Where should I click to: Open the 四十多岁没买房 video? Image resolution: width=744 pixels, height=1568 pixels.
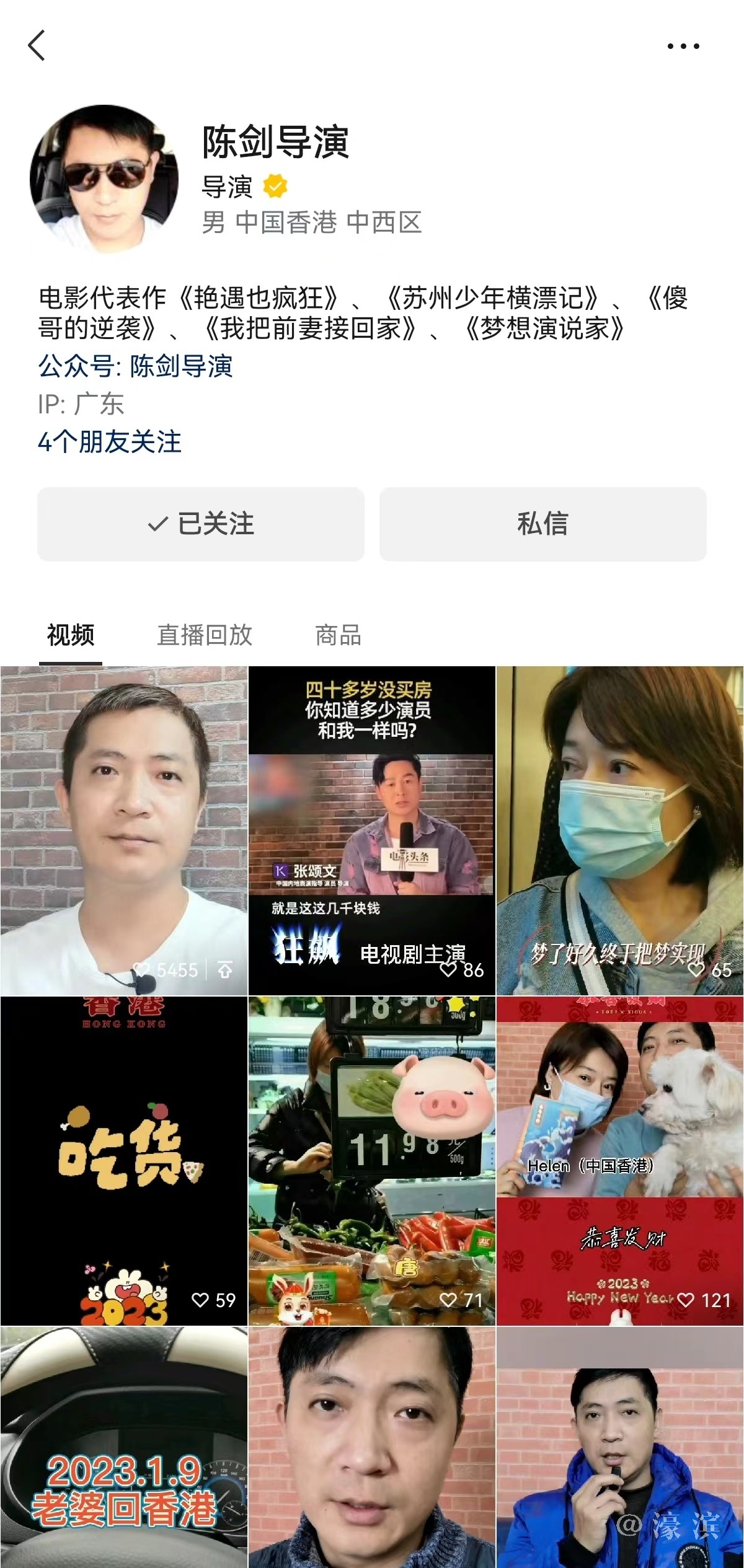372,830
